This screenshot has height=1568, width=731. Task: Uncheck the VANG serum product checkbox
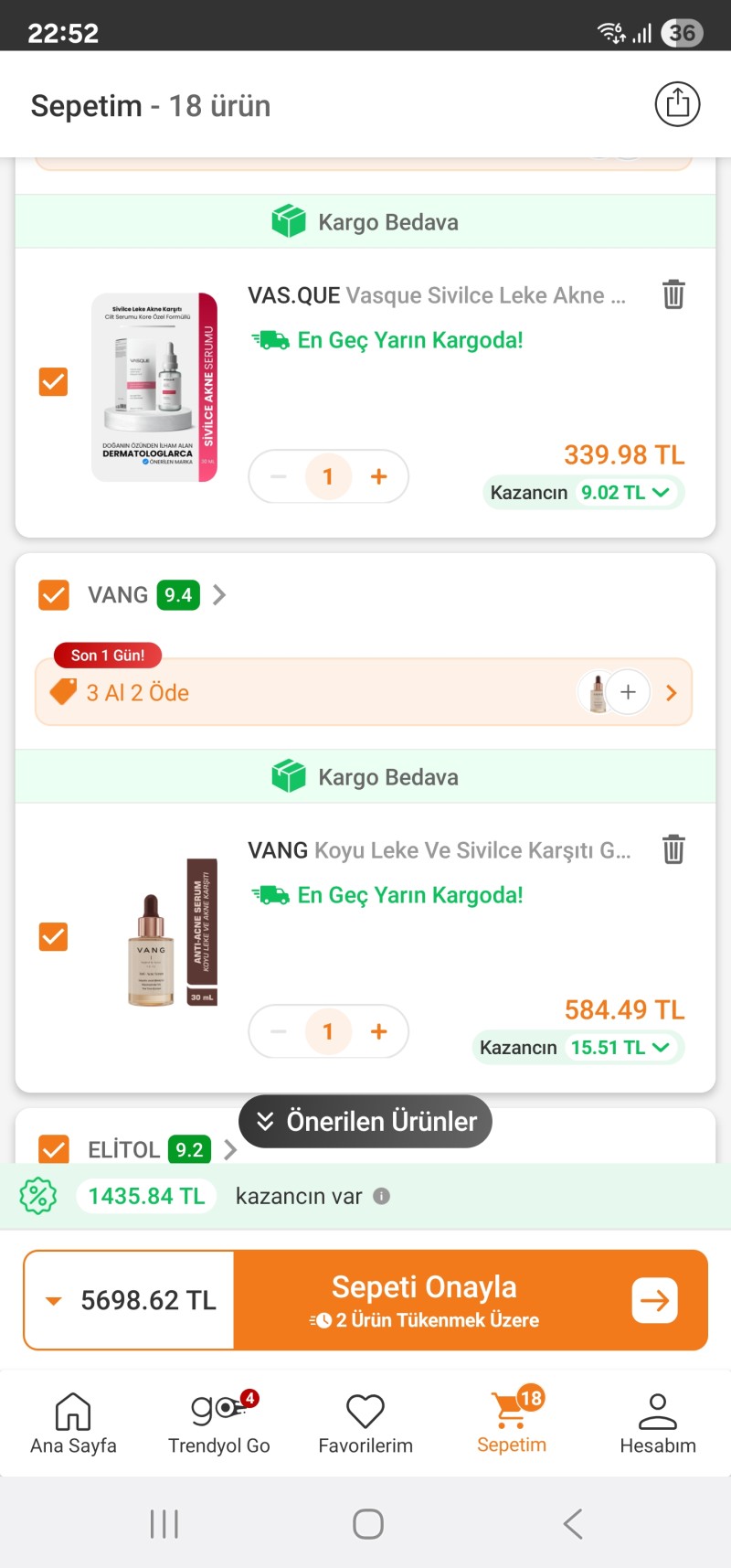coord(54,936)
